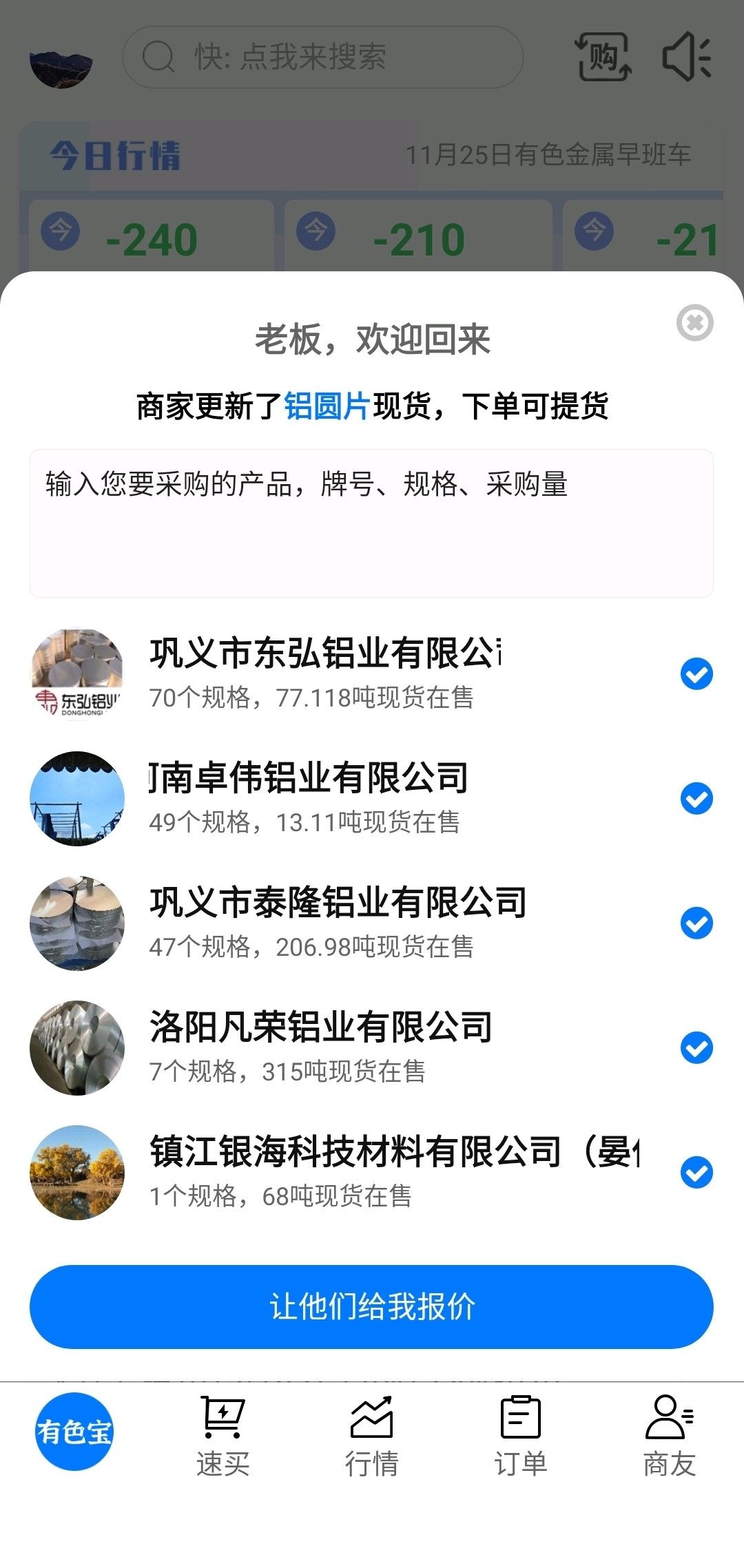Deselect the 南卓伟铝业有限公司 checkbox
This screenshot has width=744, height=1568.
pyautogui.click(x=696, y=798)
